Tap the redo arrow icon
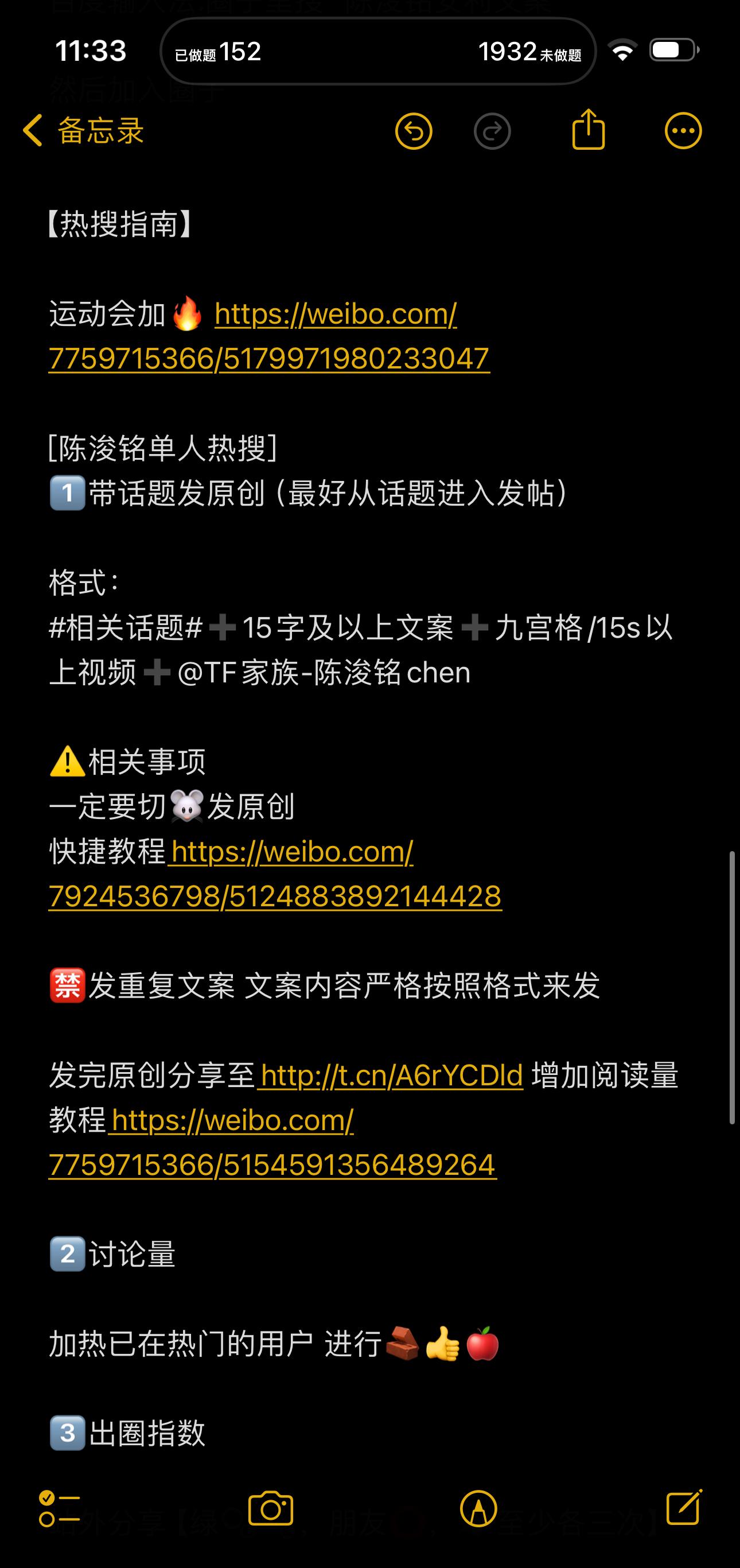 point(492,131)
